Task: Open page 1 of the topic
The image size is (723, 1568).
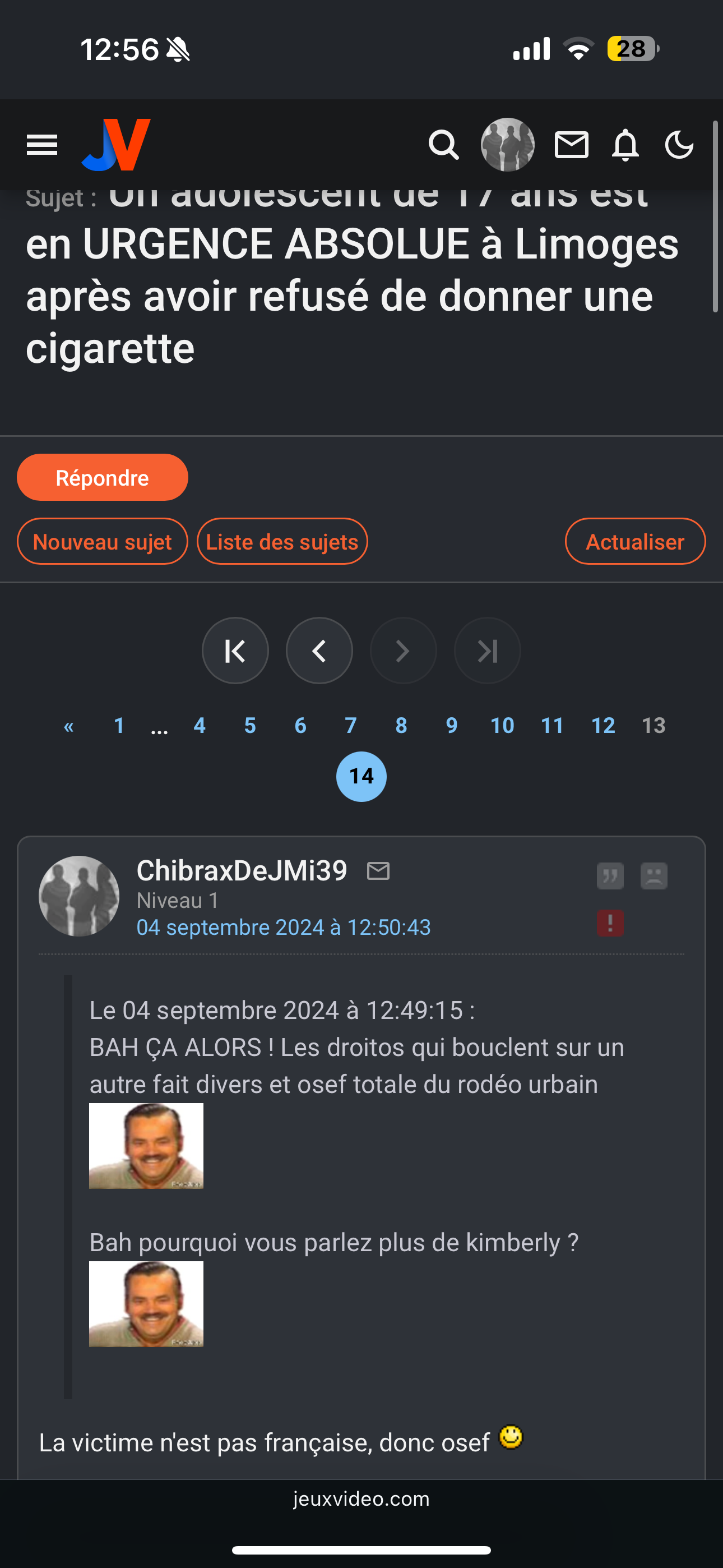Action: point(119,726)
